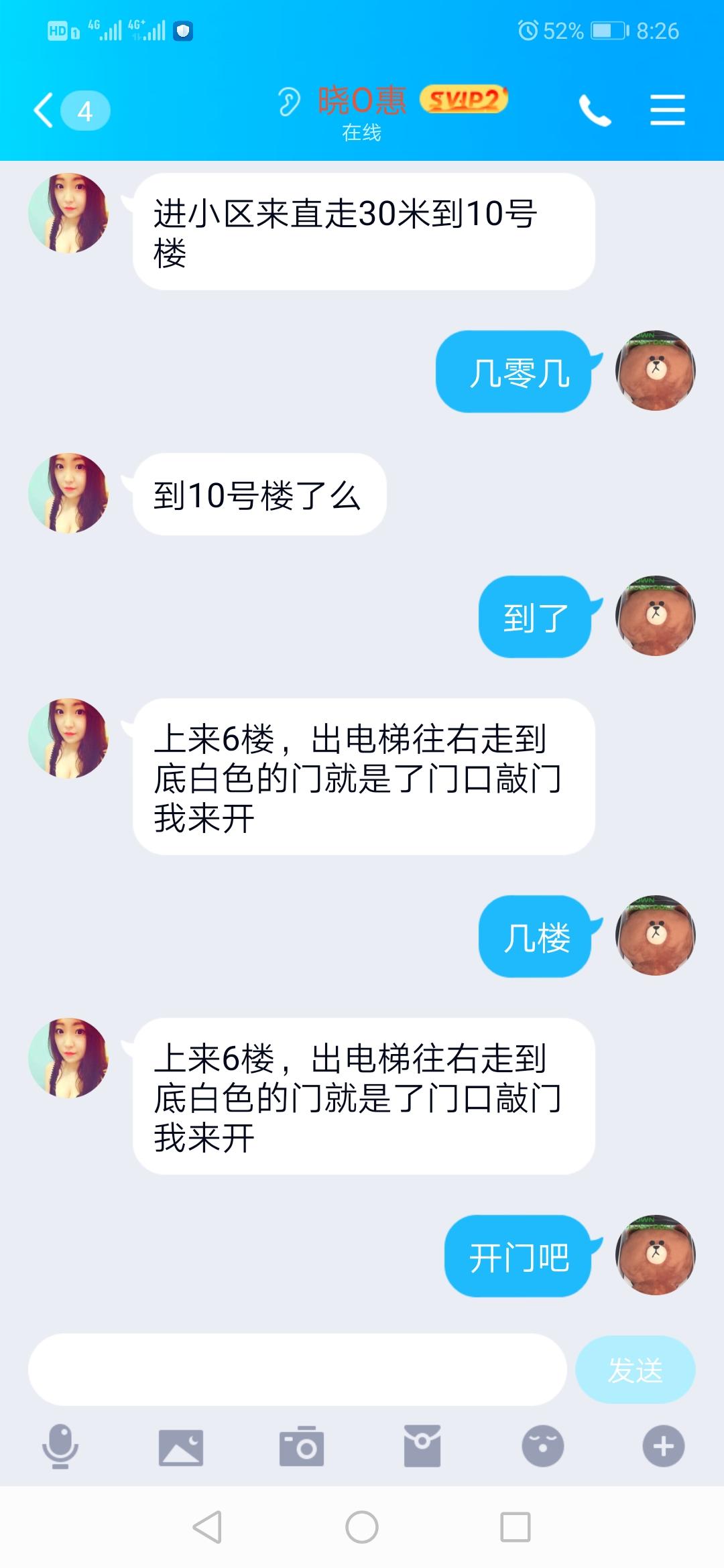
Task: Expand more options with the plus icon
Action: click(663, 1446)
